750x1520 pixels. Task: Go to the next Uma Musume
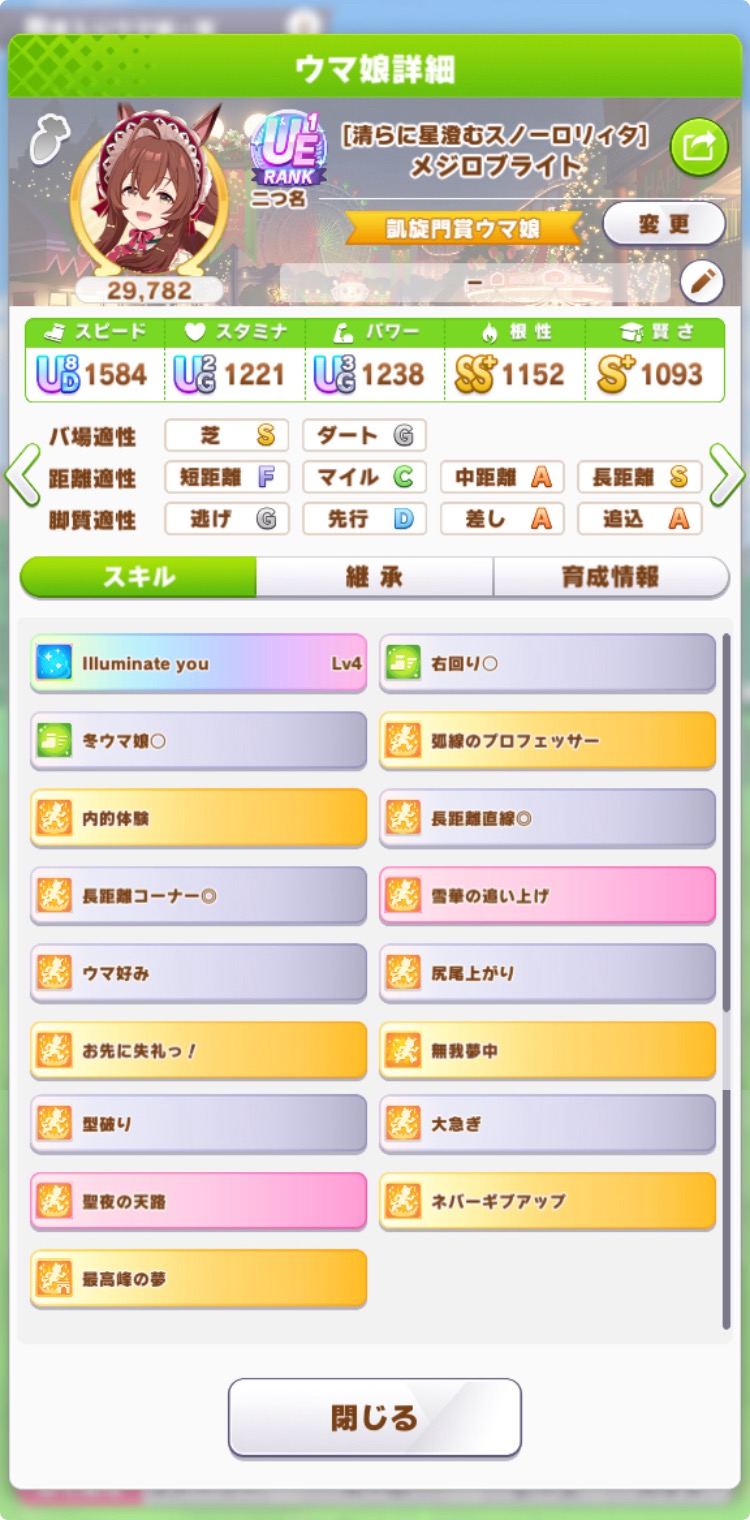(728, 477)
